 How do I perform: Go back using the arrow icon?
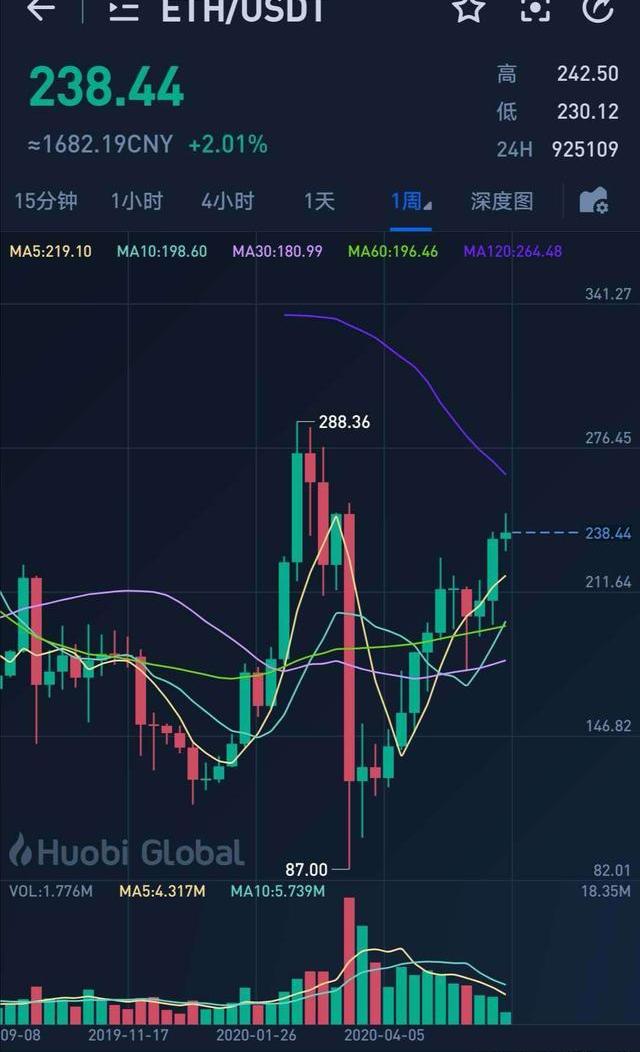[x=41, y=10]
